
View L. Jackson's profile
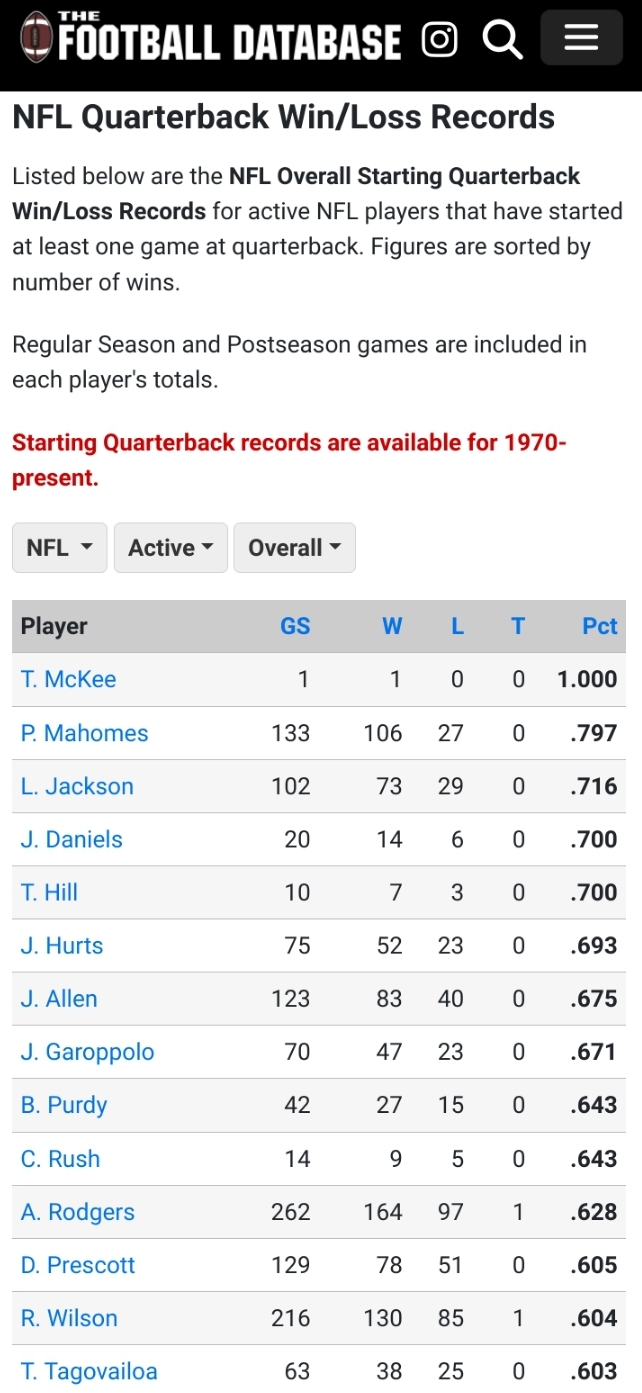coord(77,786)
